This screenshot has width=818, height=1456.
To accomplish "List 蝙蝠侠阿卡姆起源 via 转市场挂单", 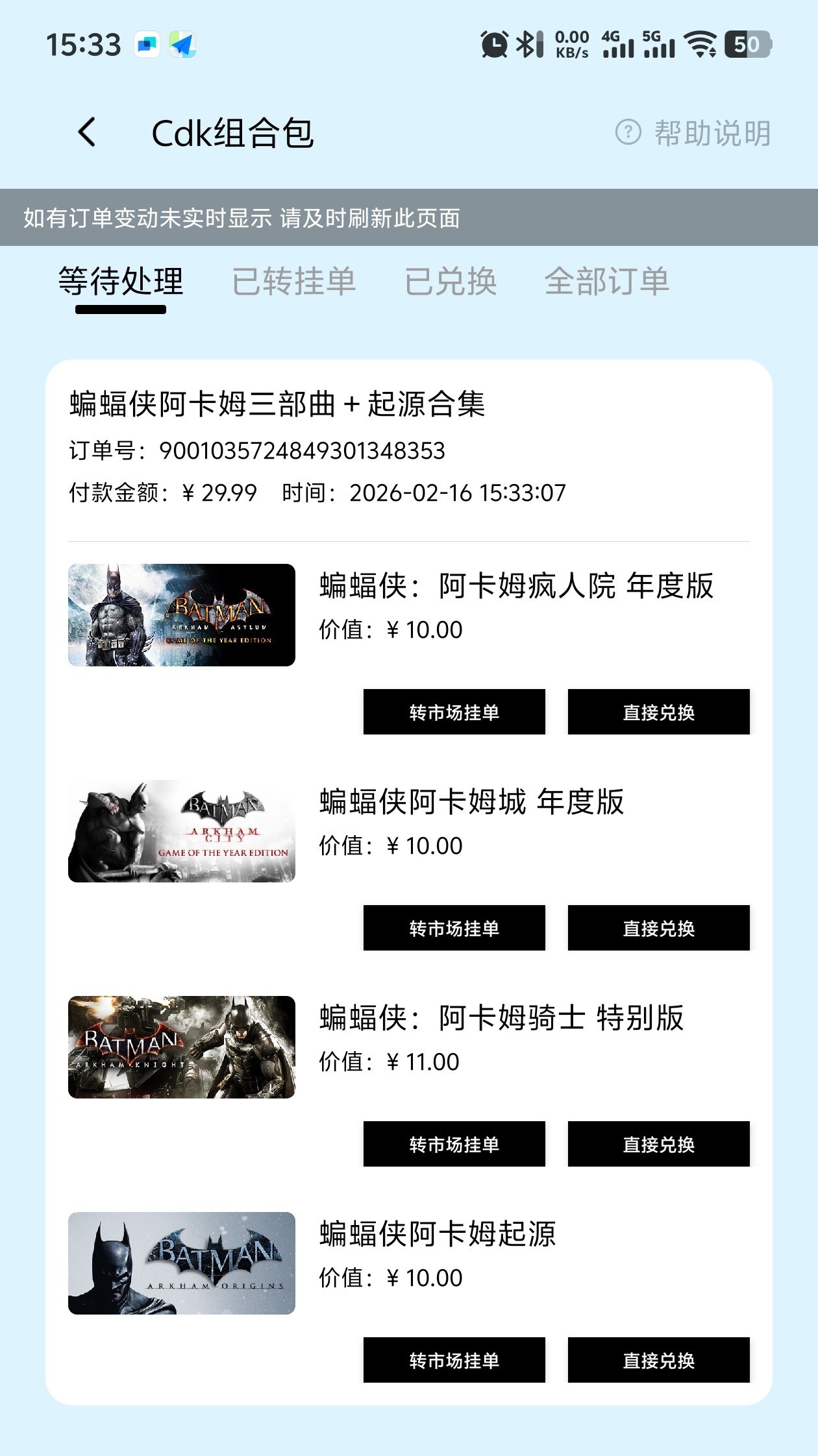I will [454, 1360].
